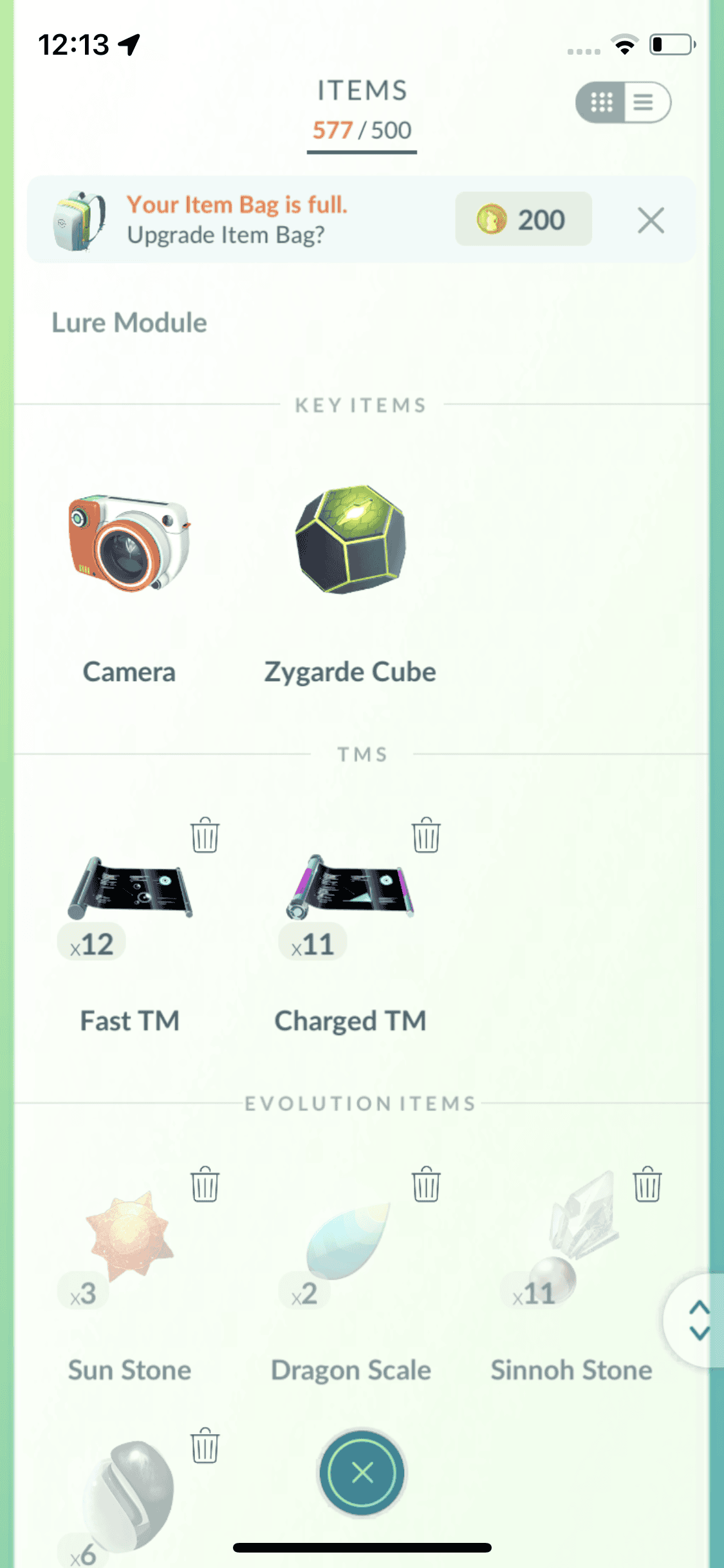Open the section jump arrows

click(698, 1320)
